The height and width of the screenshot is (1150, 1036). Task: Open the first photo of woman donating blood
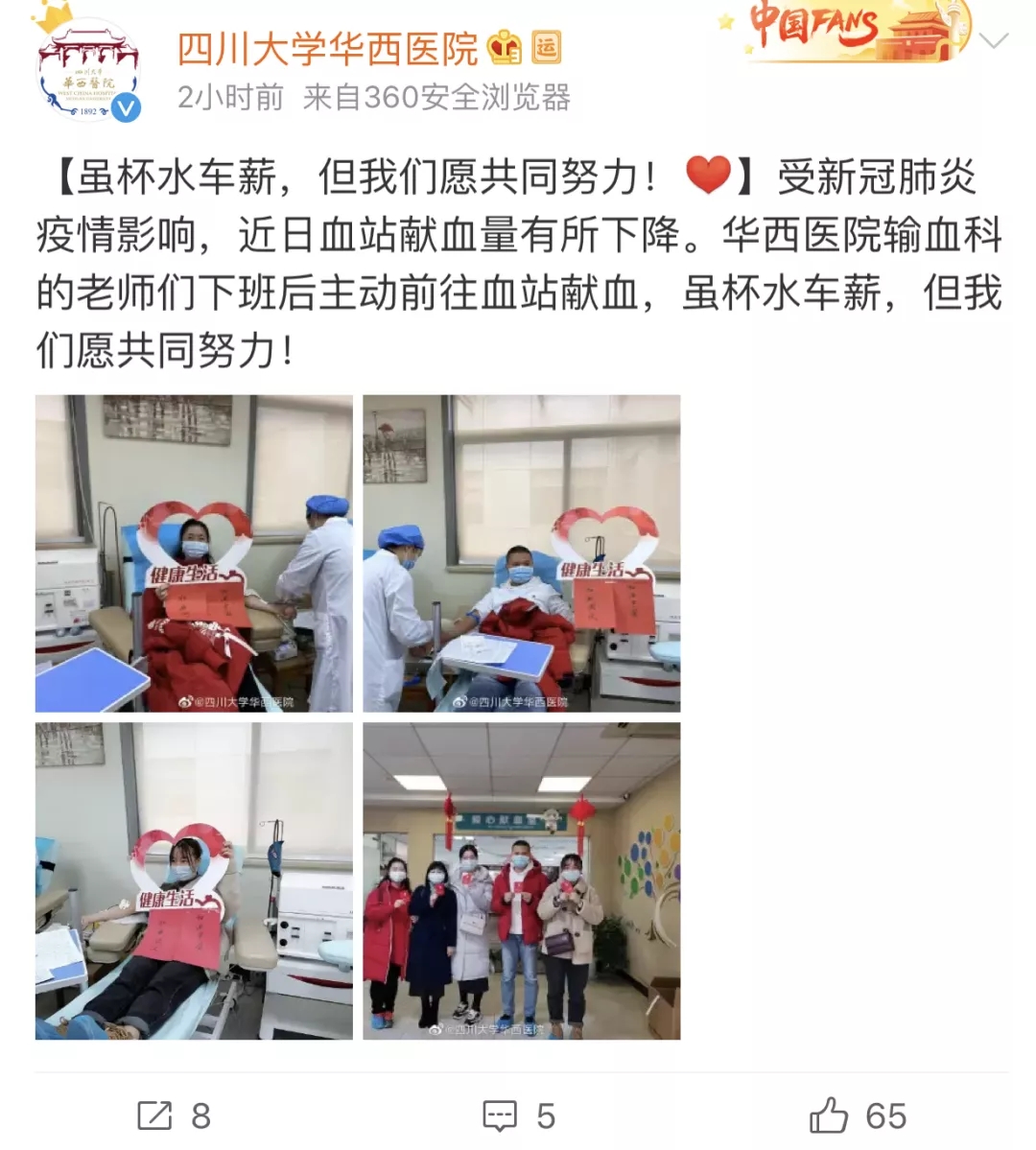(x=194, y=553)
